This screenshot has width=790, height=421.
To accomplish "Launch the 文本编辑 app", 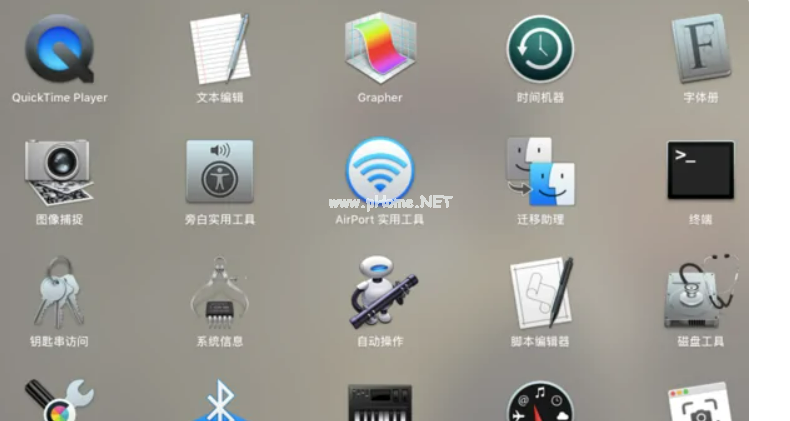I will point(219,50).
